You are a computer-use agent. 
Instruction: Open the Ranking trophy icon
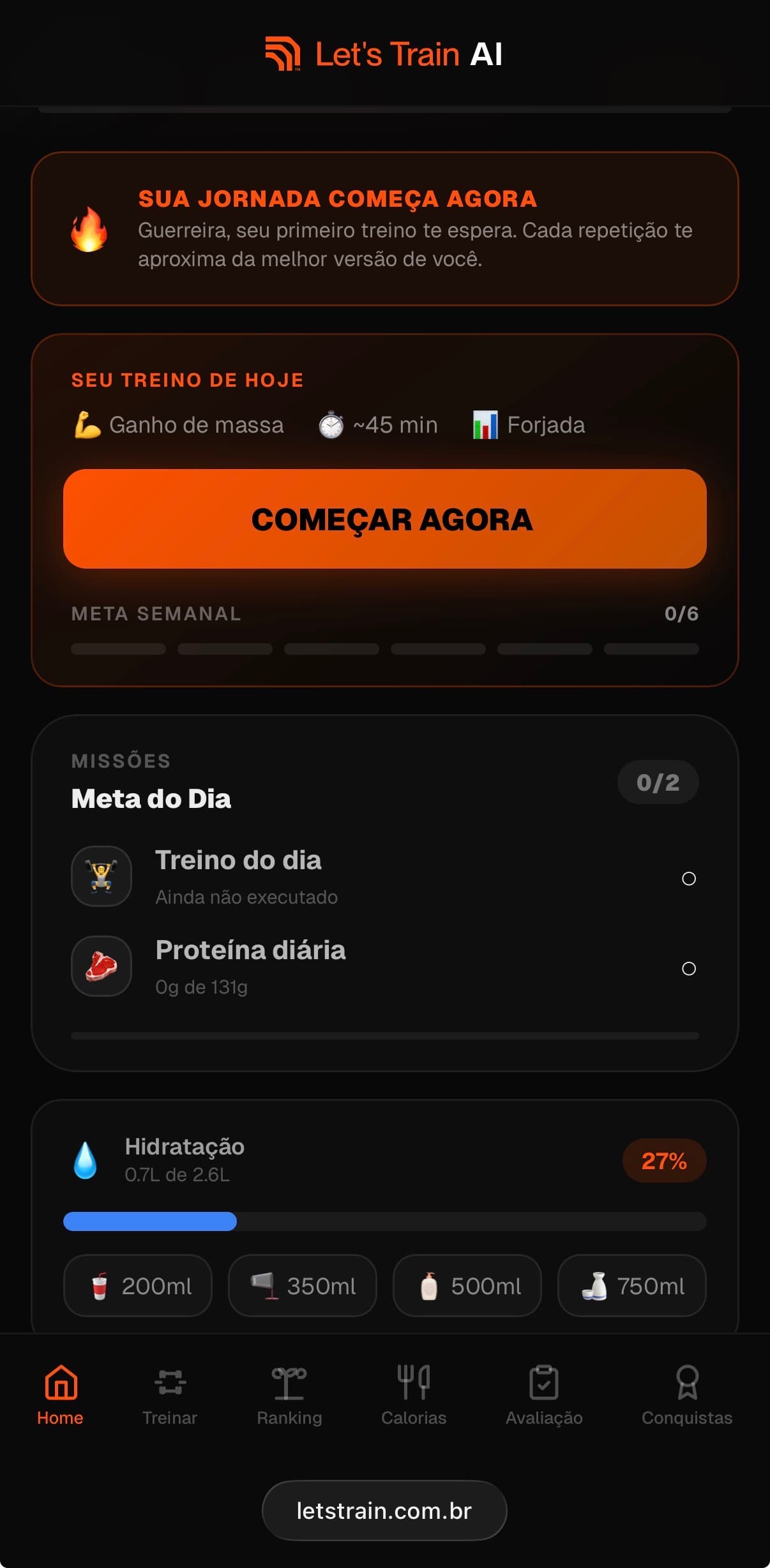tap(289, 1381)
